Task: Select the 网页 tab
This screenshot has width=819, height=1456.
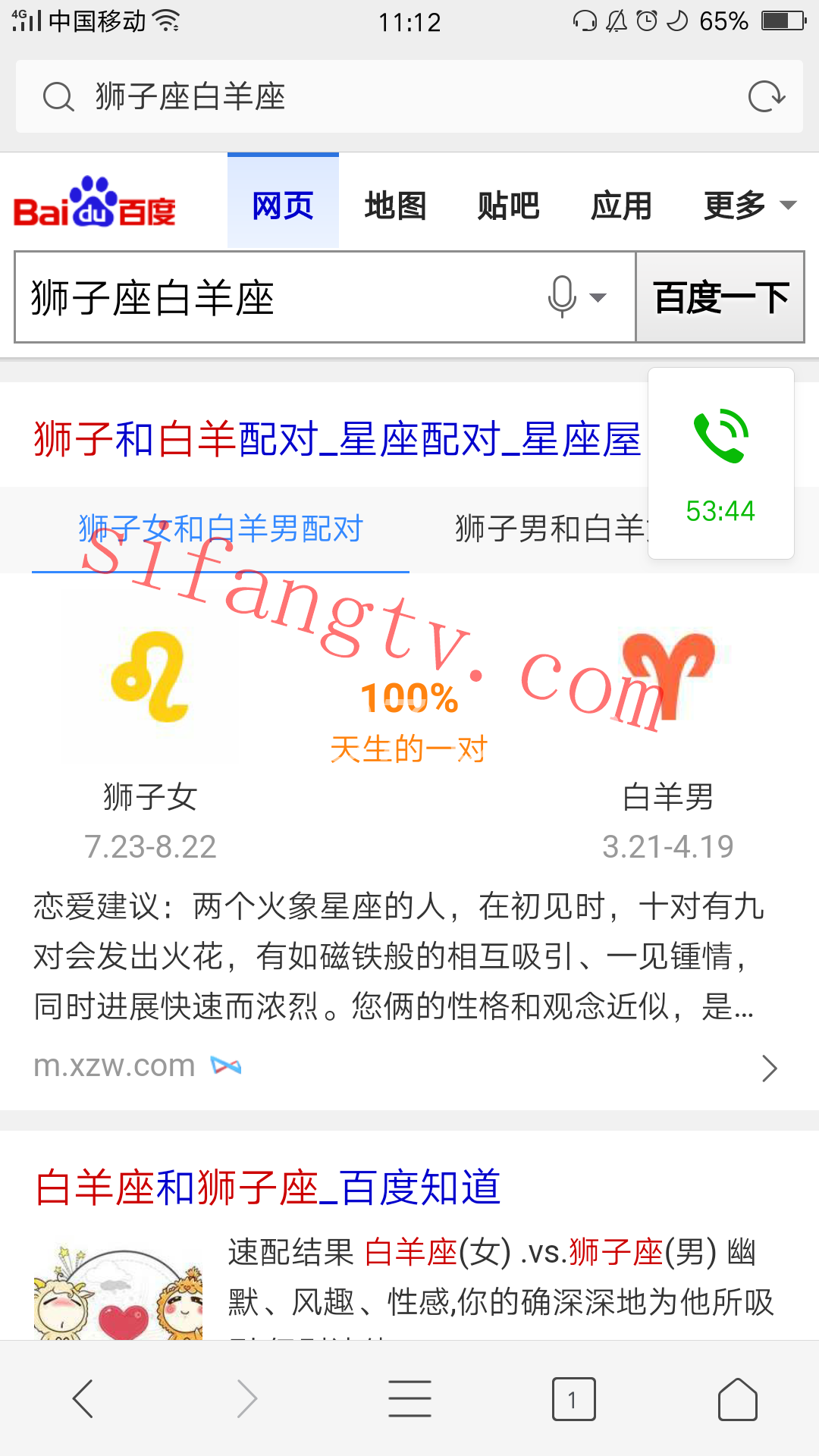Action: pyautogui.click(x=283, y=205)
